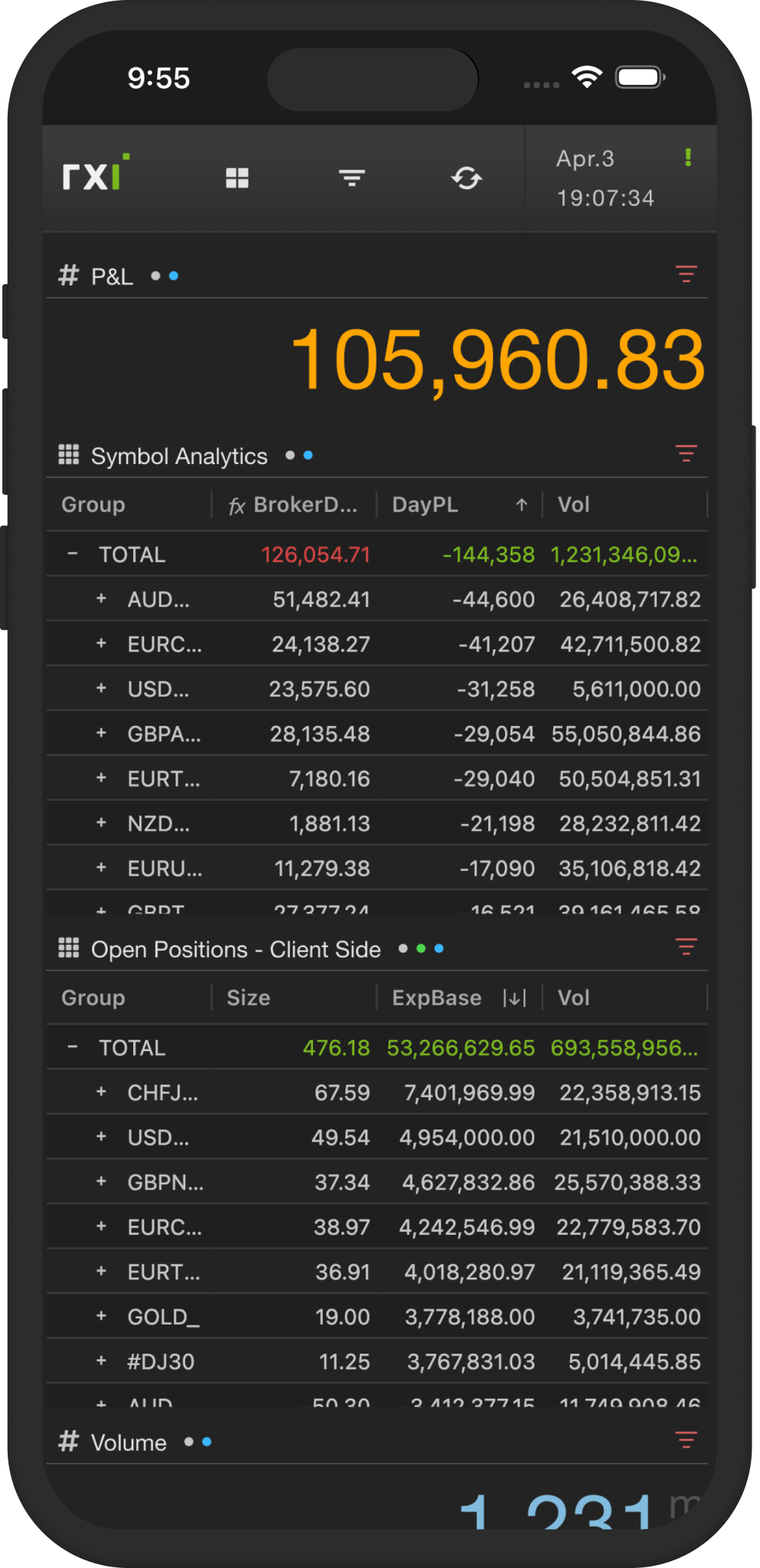The height and width of the screenshot is (1568, 760).
Task: Open the global filter icon in toolbar
Action: tap(351, 178)
